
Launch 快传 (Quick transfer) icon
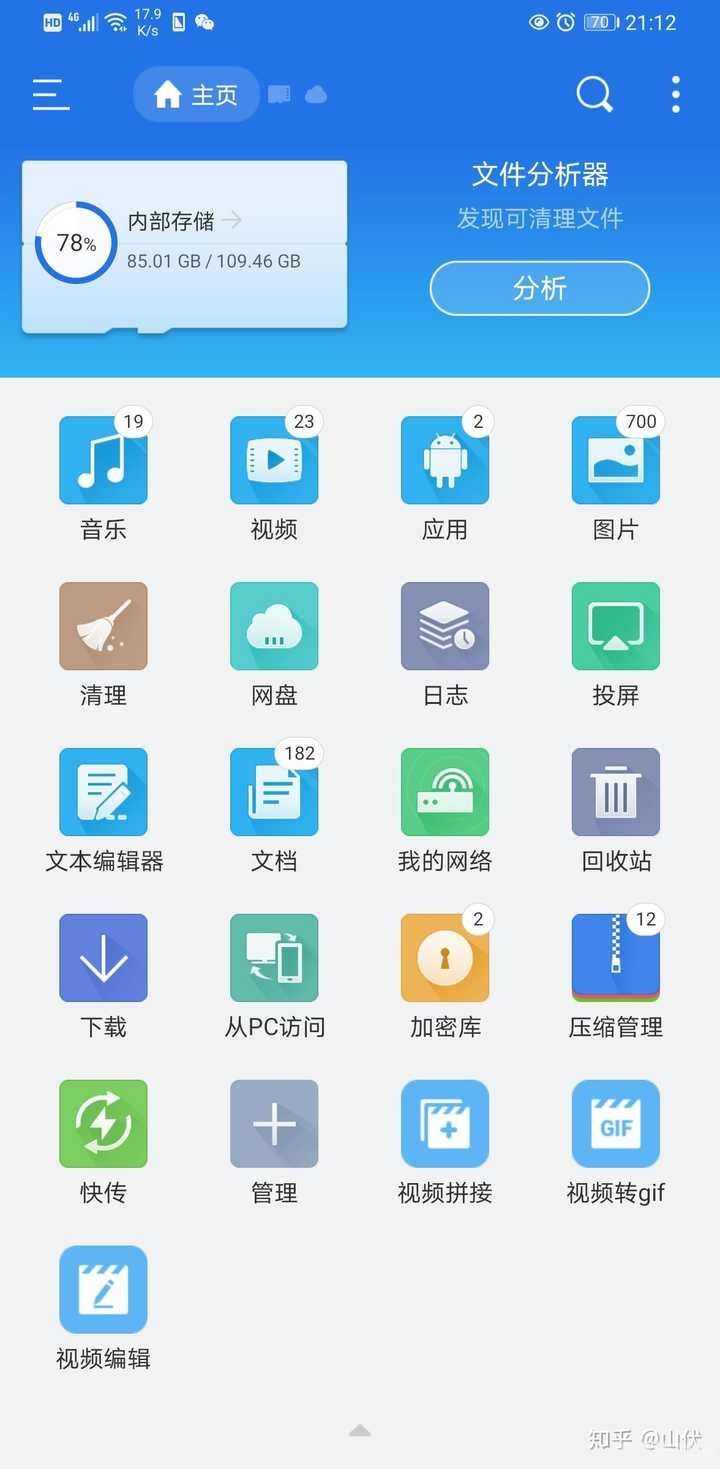(103, 1123)
